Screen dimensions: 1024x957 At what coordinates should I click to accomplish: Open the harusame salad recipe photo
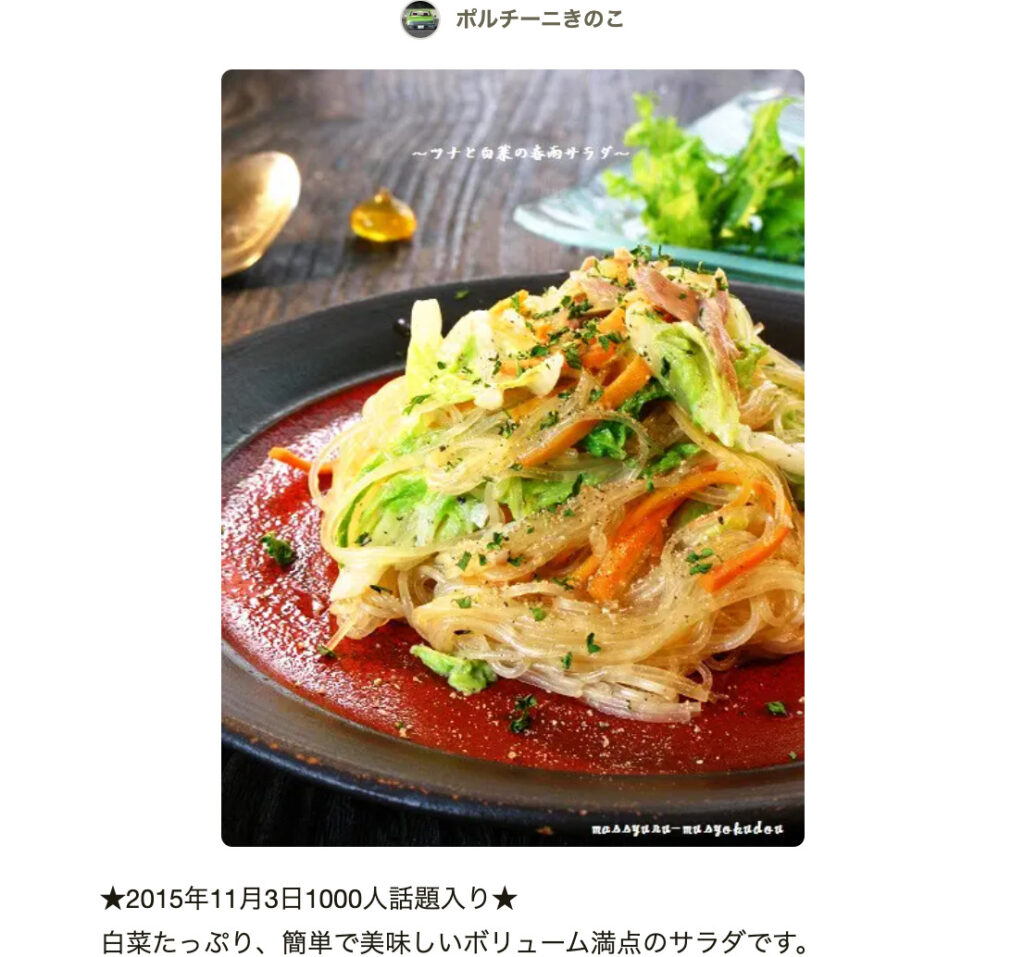tap(512, 457)
